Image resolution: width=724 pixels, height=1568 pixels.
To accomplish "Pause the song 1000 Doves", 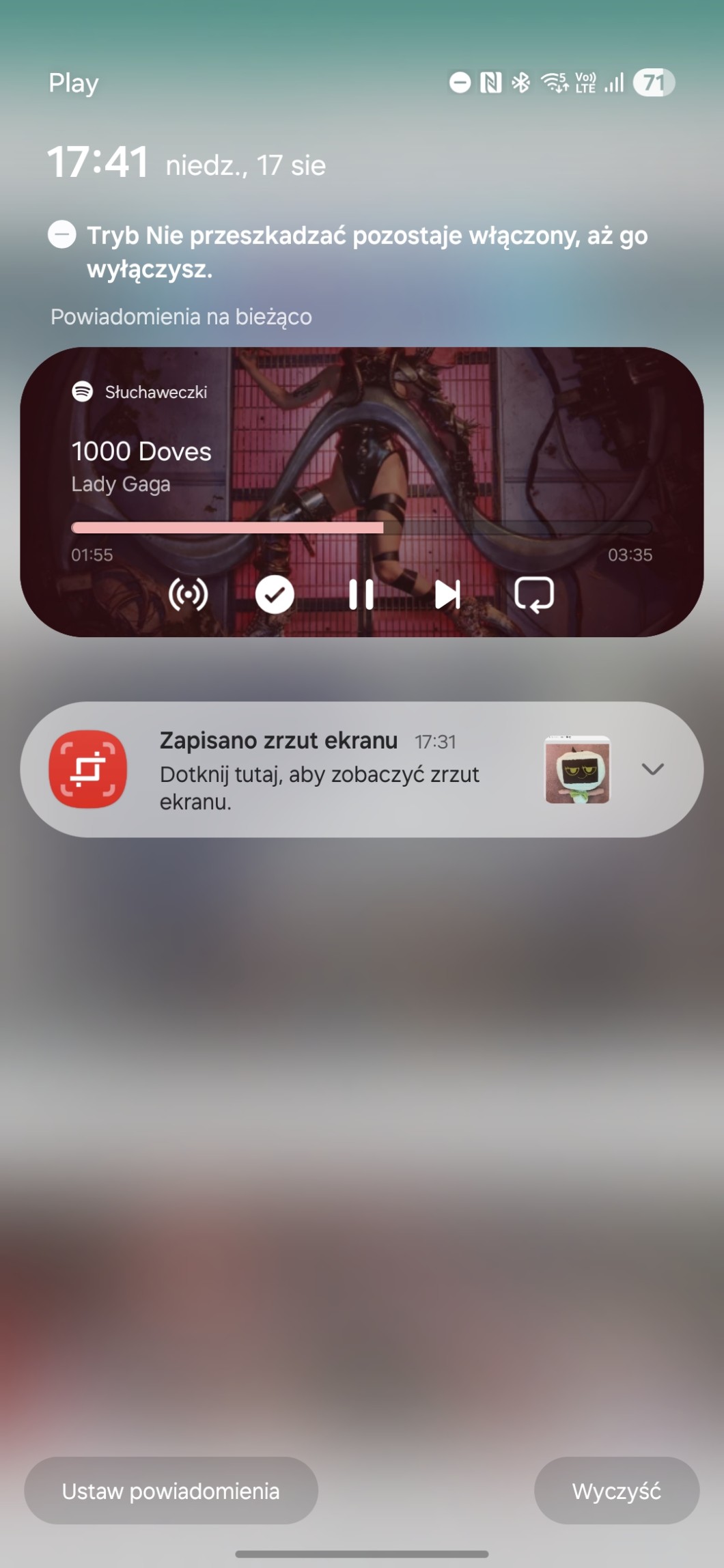I will 361,594.
